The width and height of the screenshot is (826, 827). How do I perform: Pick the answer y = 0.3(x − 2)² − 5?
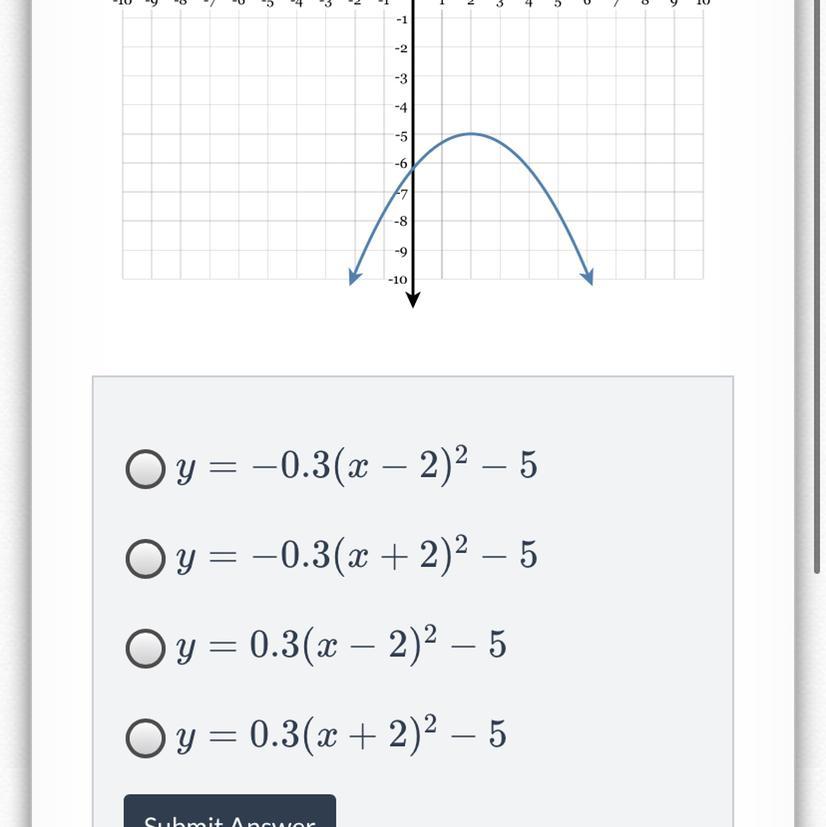(146, 648)
